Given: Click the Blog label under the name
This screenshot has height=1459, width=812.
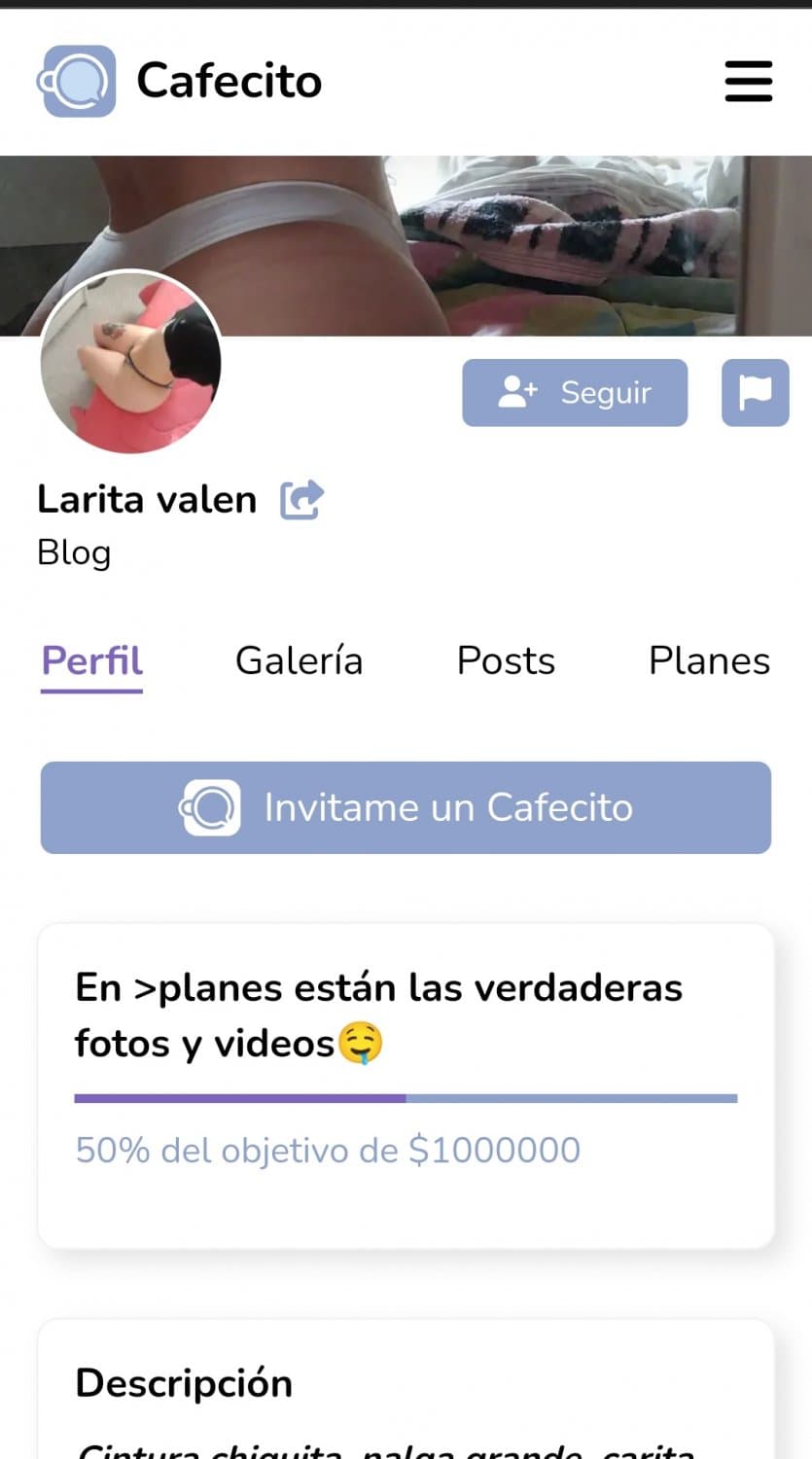Looking at the screenshot, I should [73, 552].
